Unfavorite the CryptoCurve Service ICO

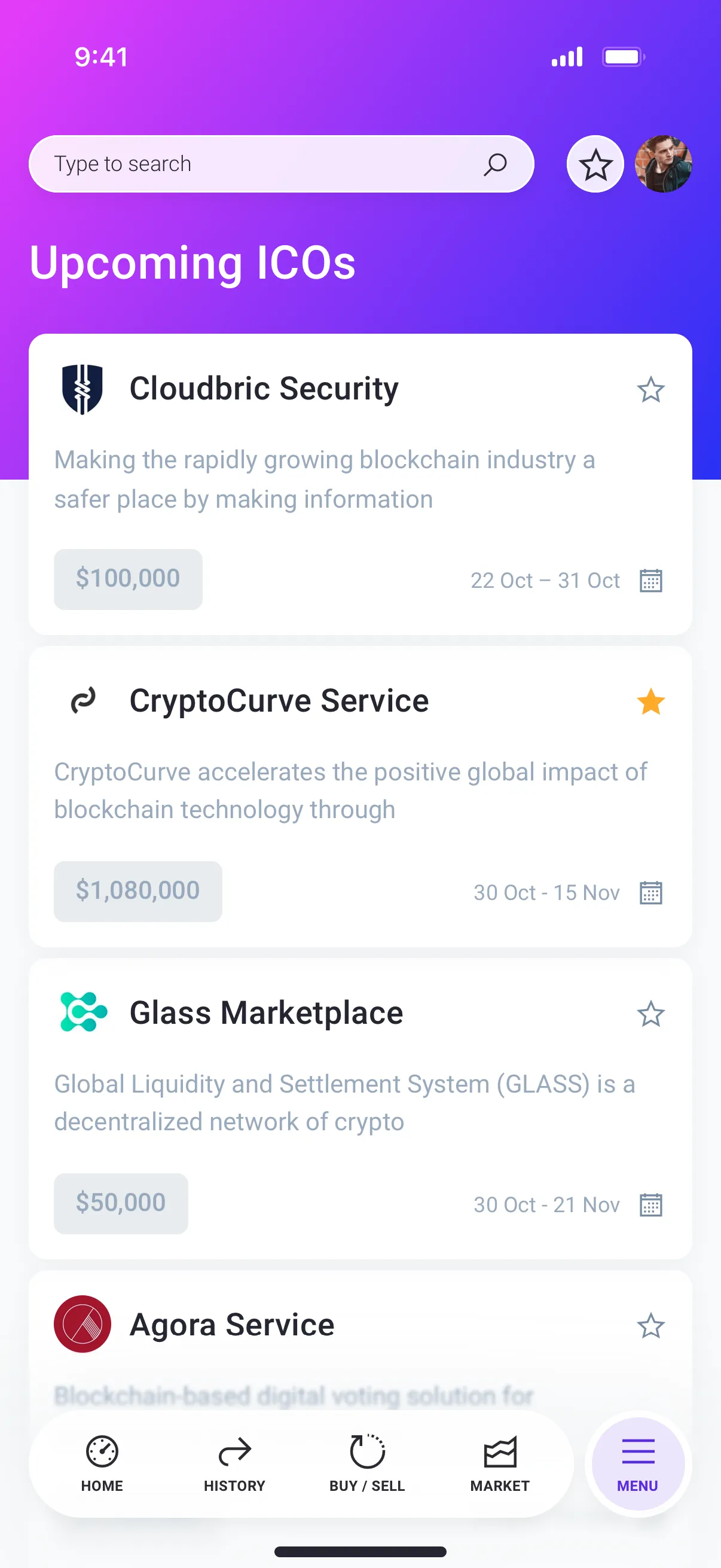(x=651, y=703)
